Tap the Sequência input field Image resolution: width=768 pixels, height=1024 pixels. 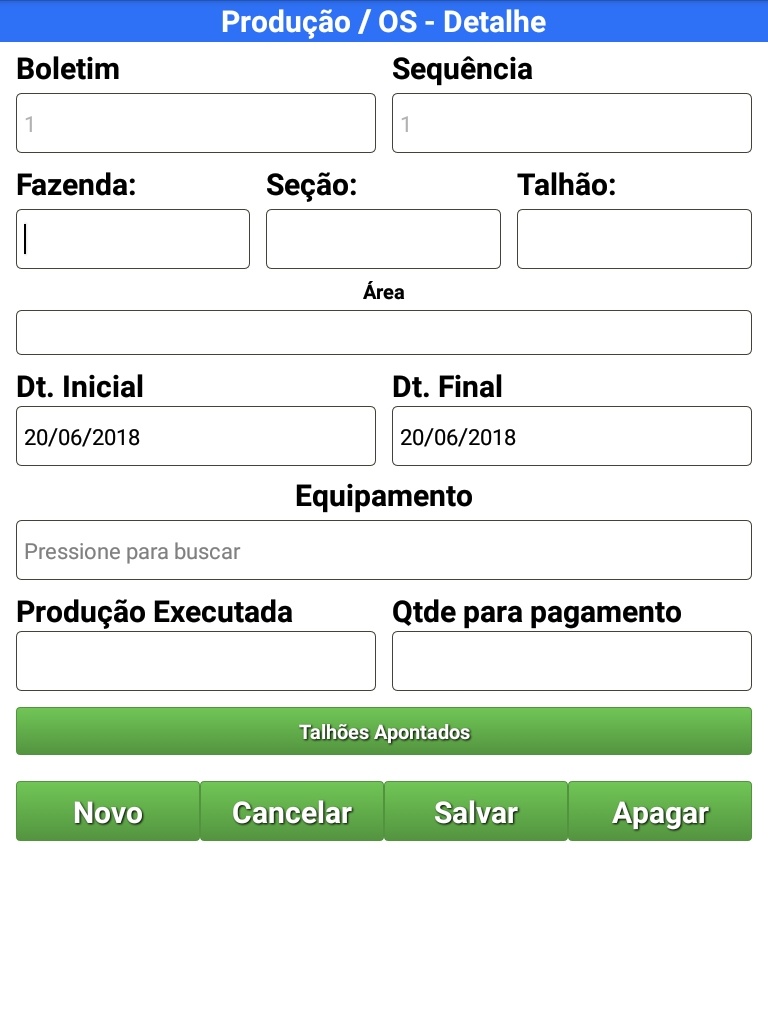571,123
